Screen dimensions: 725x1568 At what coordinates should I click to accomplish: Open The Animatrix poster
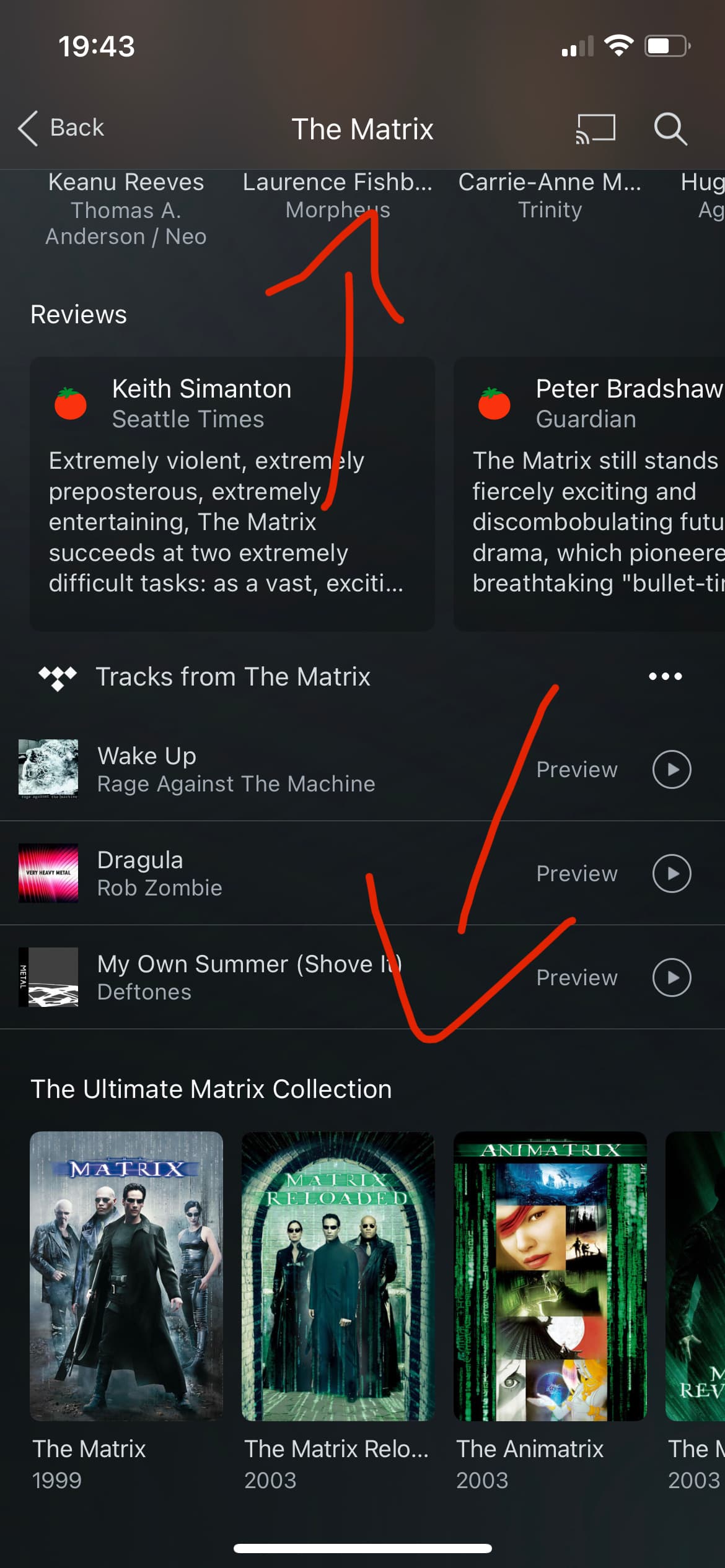(x=550, y=1276)
